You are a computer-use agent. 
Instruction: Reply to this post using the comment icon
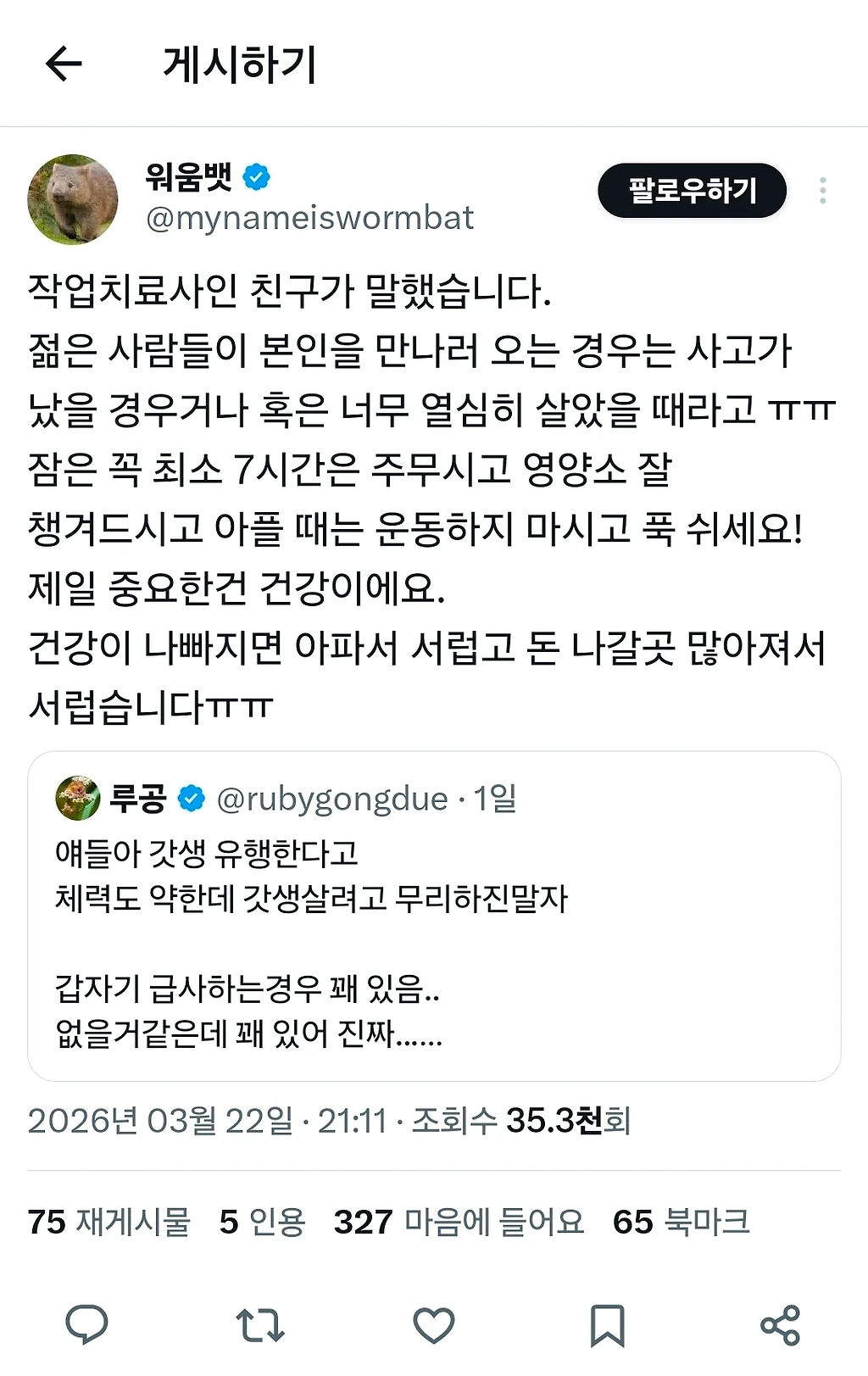click(86, 1324)
